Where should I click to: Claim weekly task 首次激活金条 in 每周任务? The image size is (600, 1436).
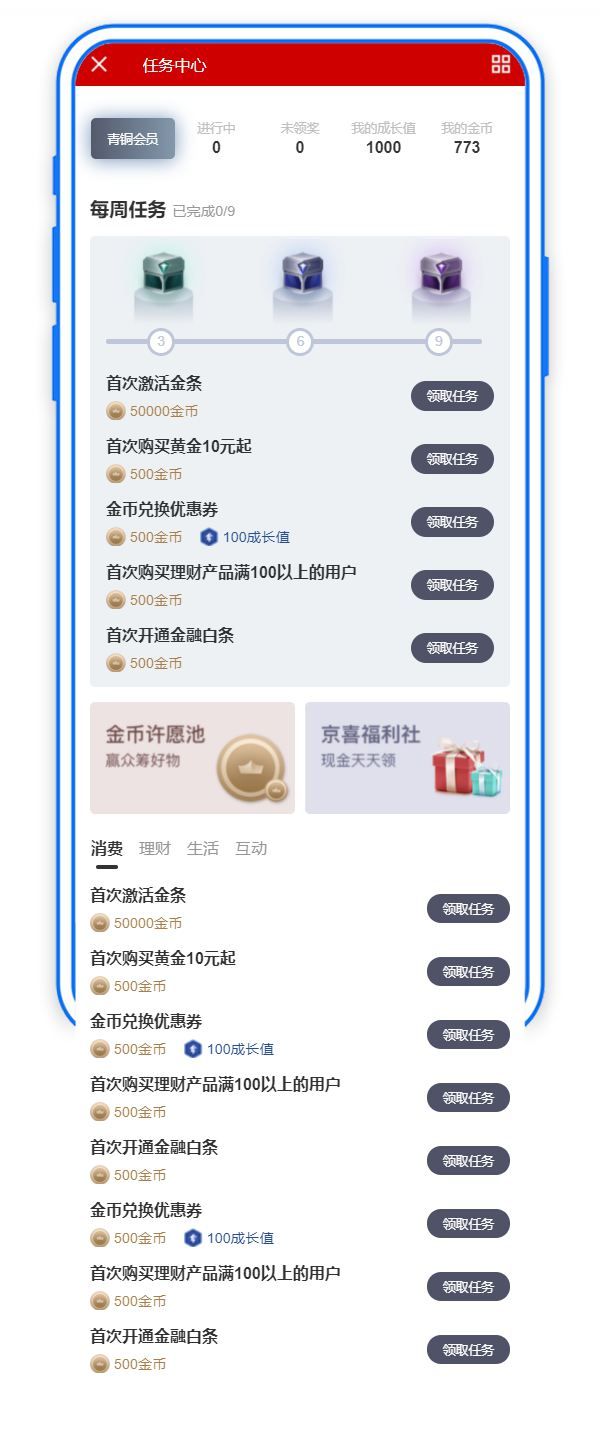click(452, 396)
